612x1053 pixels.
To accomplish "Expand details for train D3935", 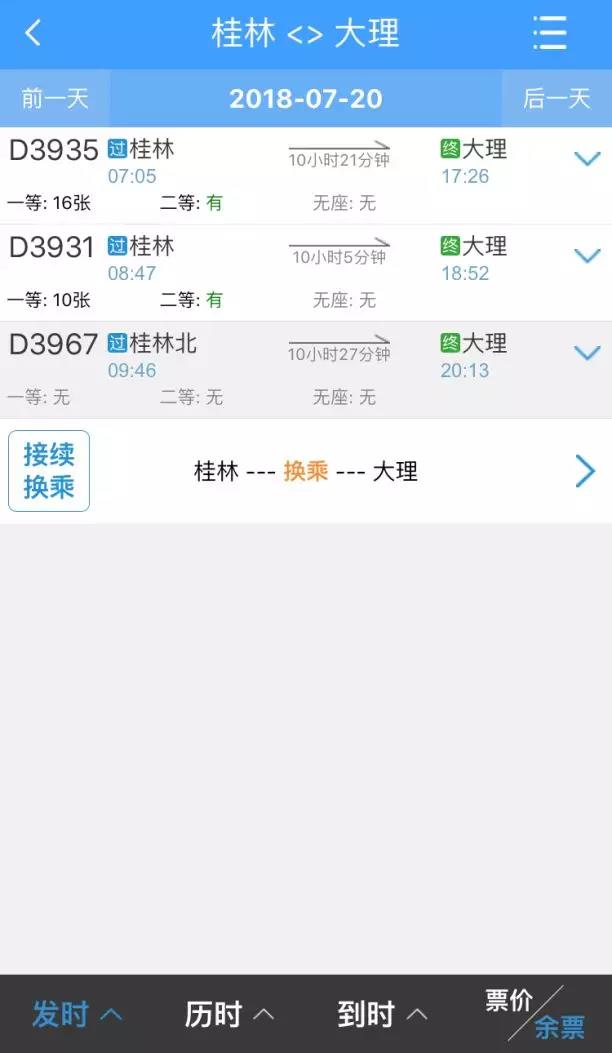I will (x=587, y=159).
